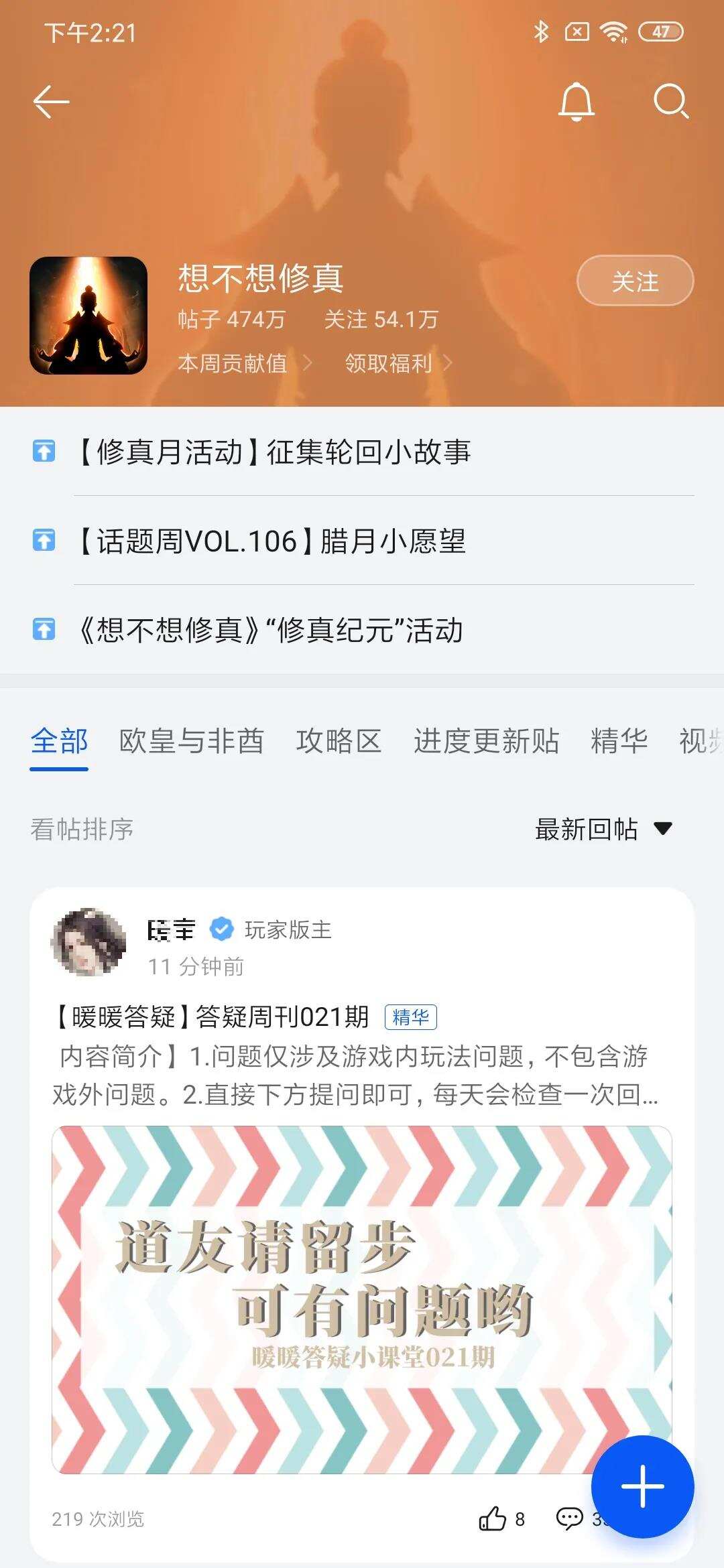724x1568 pixels.
Task: Open search with the magnifier icon
Action: [671, 103]
